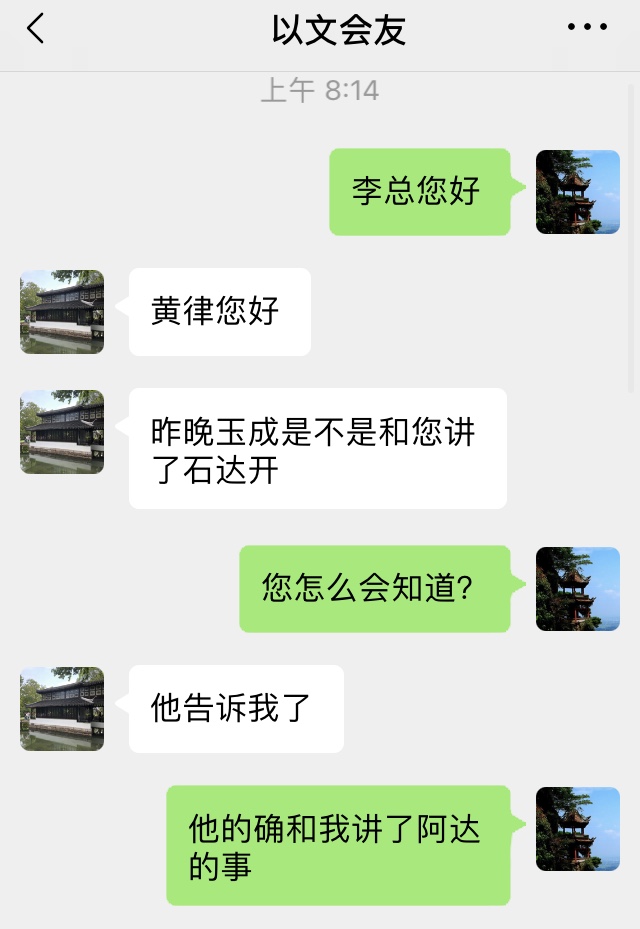The image size is (640, 929).
Task: Go back from the 以文会友 chat
Action: coord(36,29)
